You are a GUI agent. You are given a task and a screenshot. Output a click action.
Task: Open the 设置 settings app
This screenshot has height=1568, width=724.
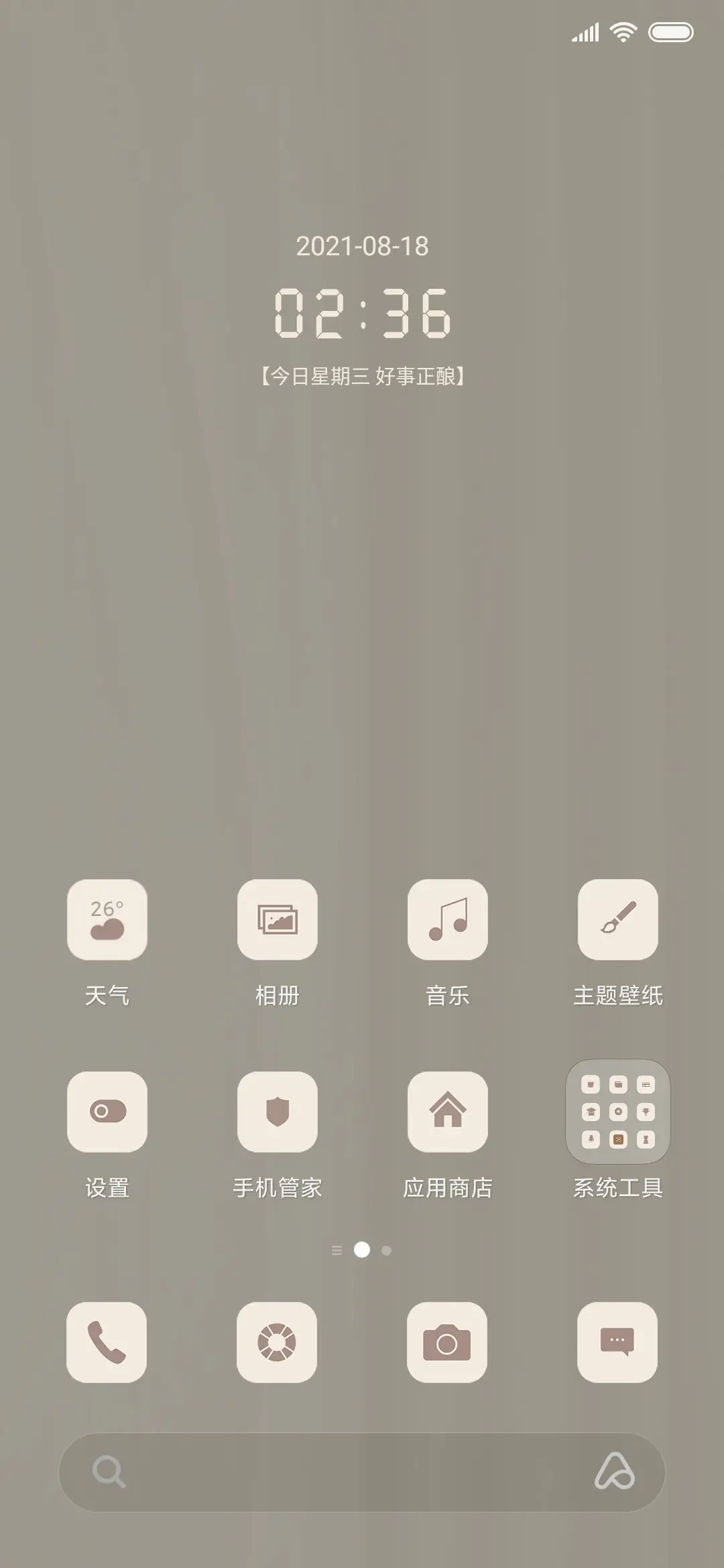(x=107, y=1112)
